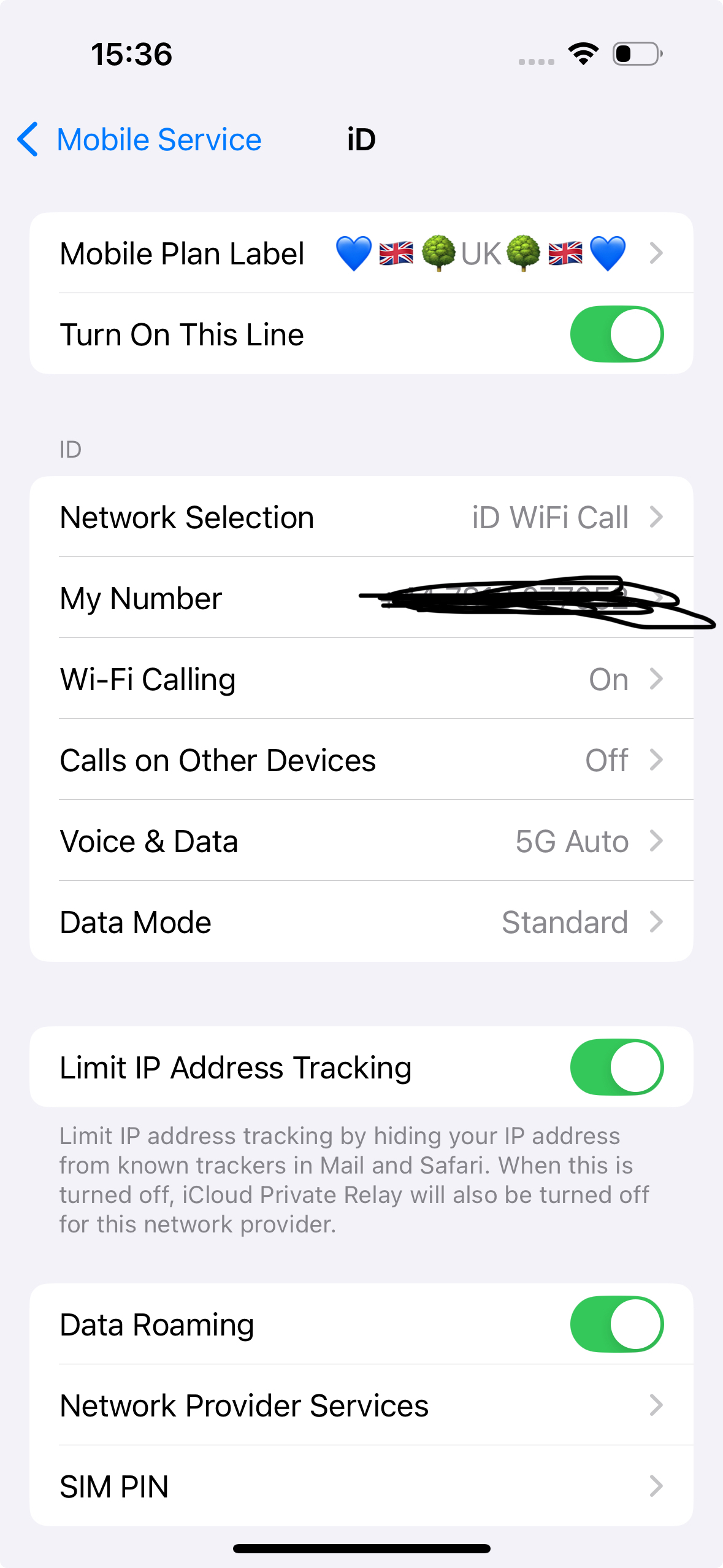This screenshot has width=723, height=1568.
Task: Open Network Provider Services
Action: click(361, 1405)
